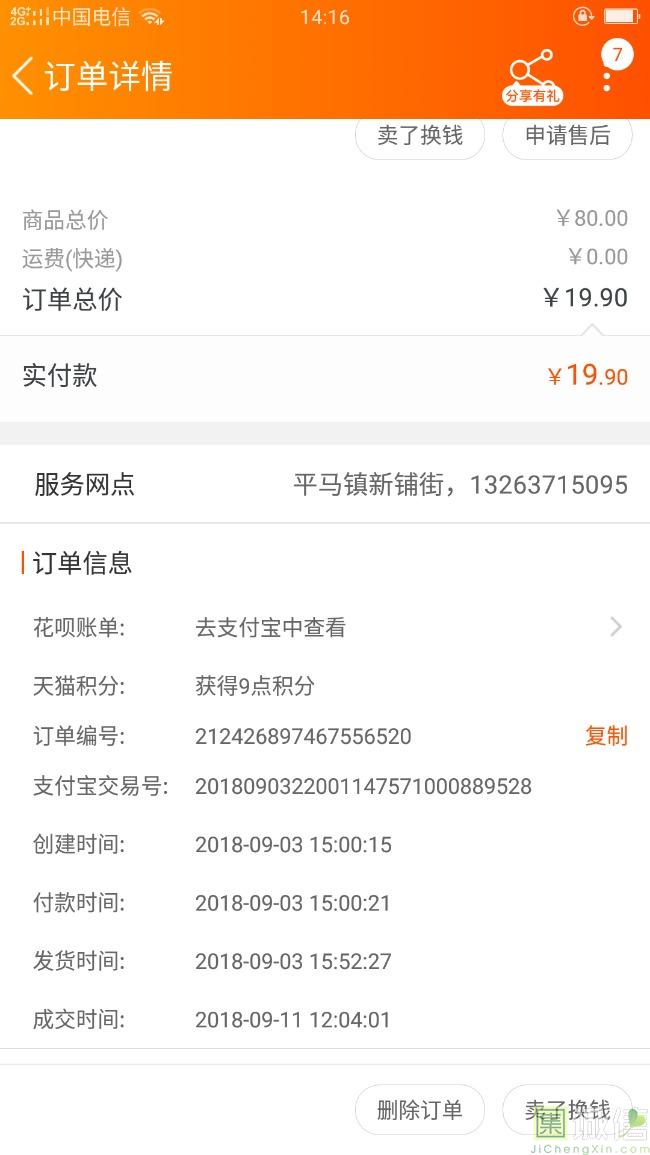Tap the bottom 卖了换钱 button
Viewport: 650px width, 1155px height.
(567, 1109)
